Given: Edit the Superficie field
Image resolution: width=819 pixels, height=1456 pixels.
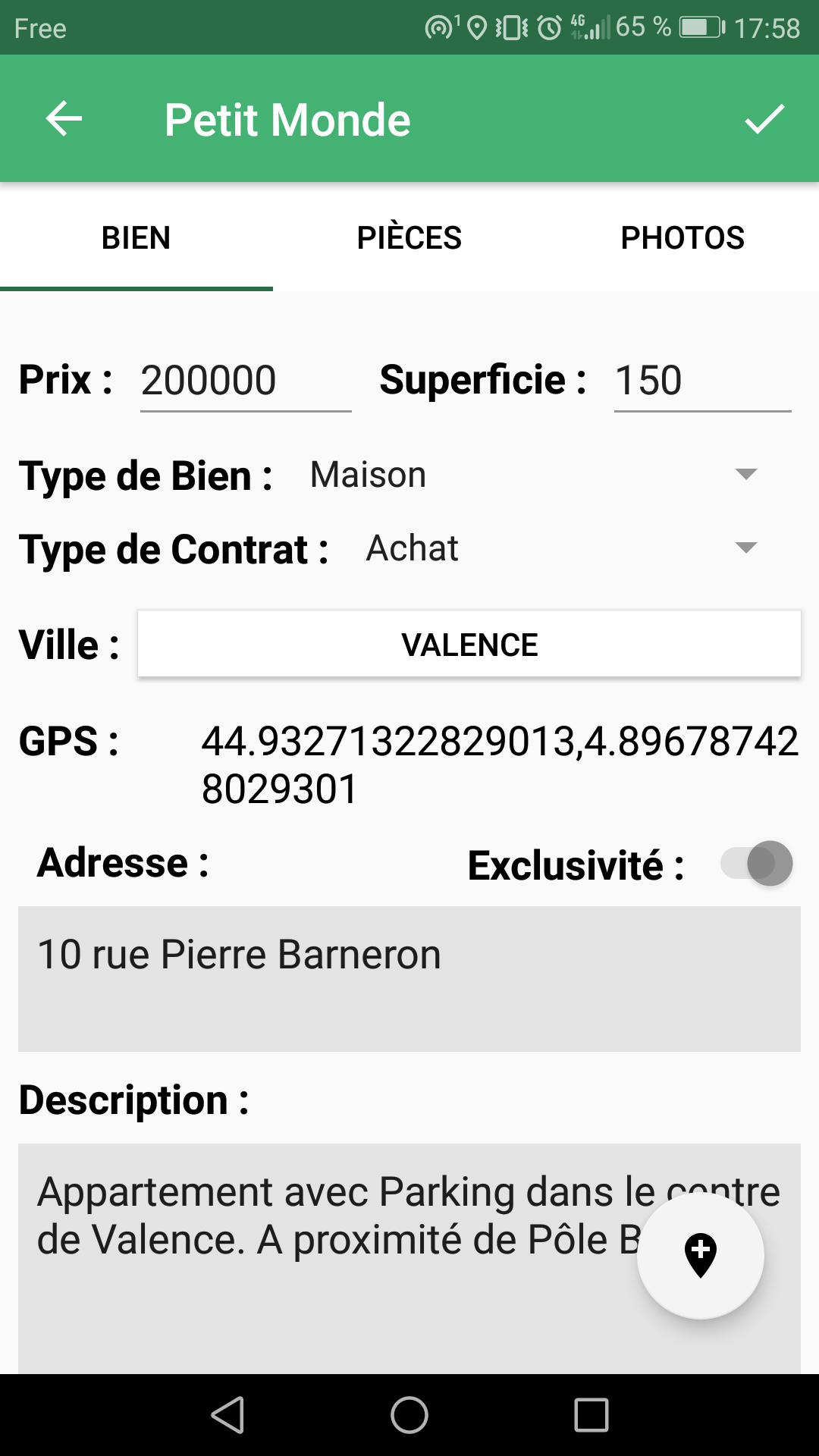Looking at the screenshot, I should pyautogui.click(x=702, y=381).
